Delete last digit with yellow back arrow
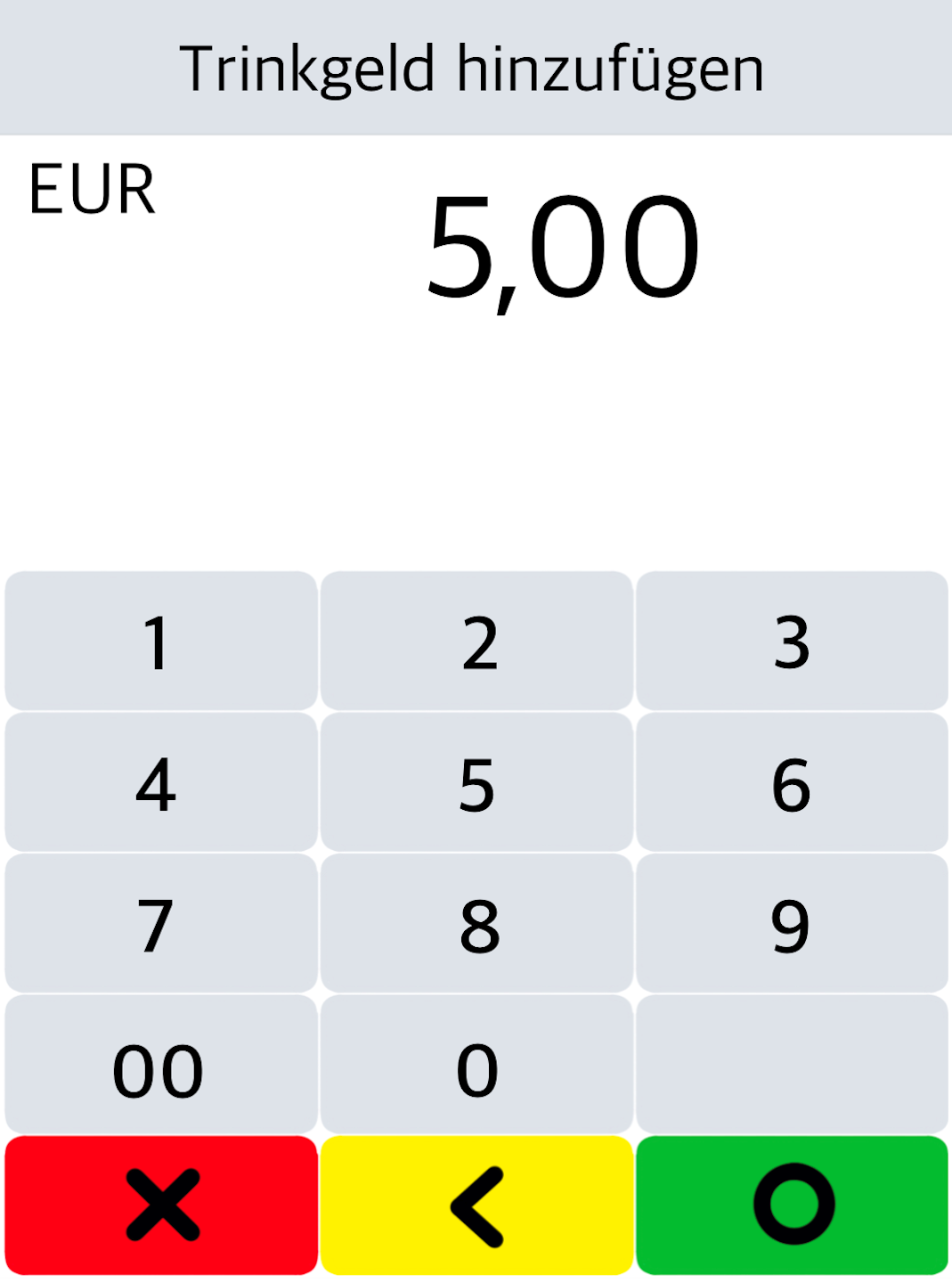Viewport: 952px width, 1283px height. click(x=476, y=1205)
